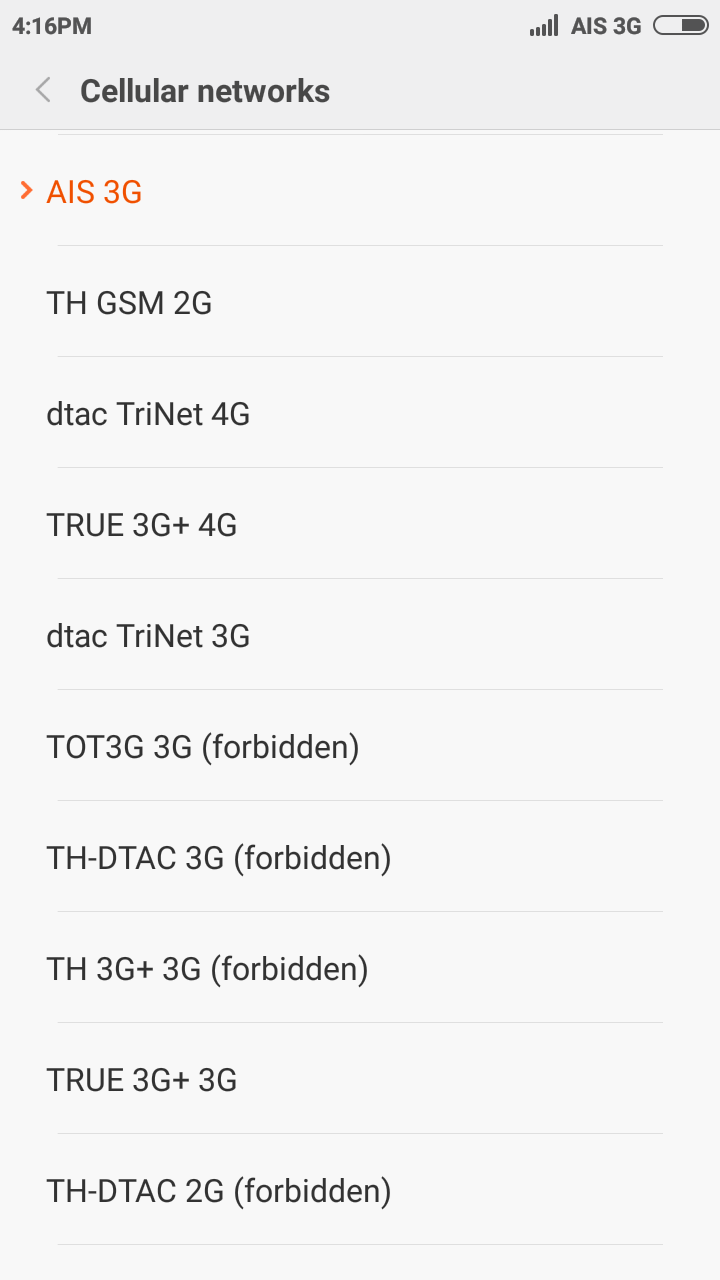Connect to TRUE 3G+ 4G
This screenshot has width=720, height=1280.
360,524
